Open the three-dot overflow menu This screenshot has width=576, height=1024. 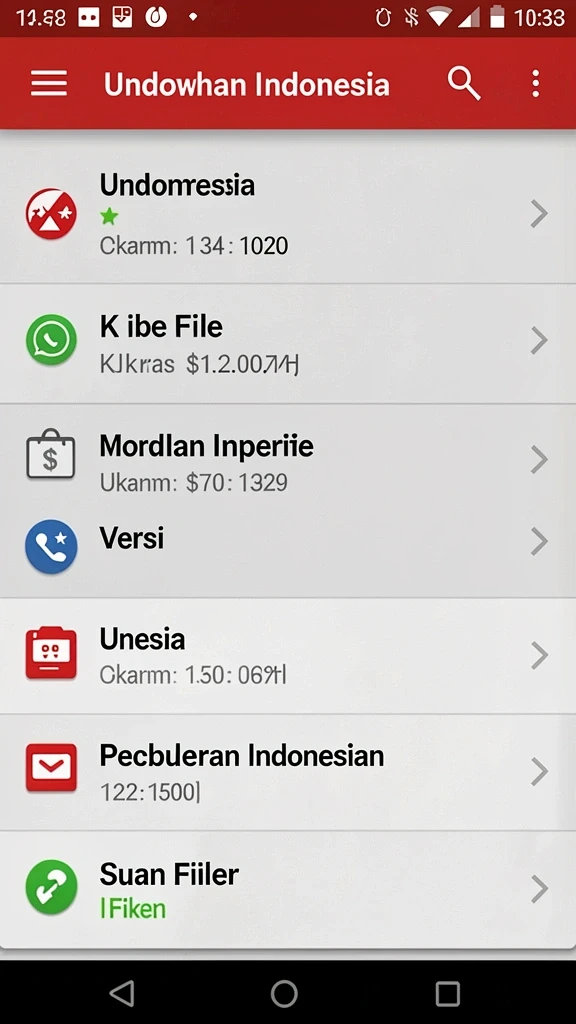pos(536,84)
